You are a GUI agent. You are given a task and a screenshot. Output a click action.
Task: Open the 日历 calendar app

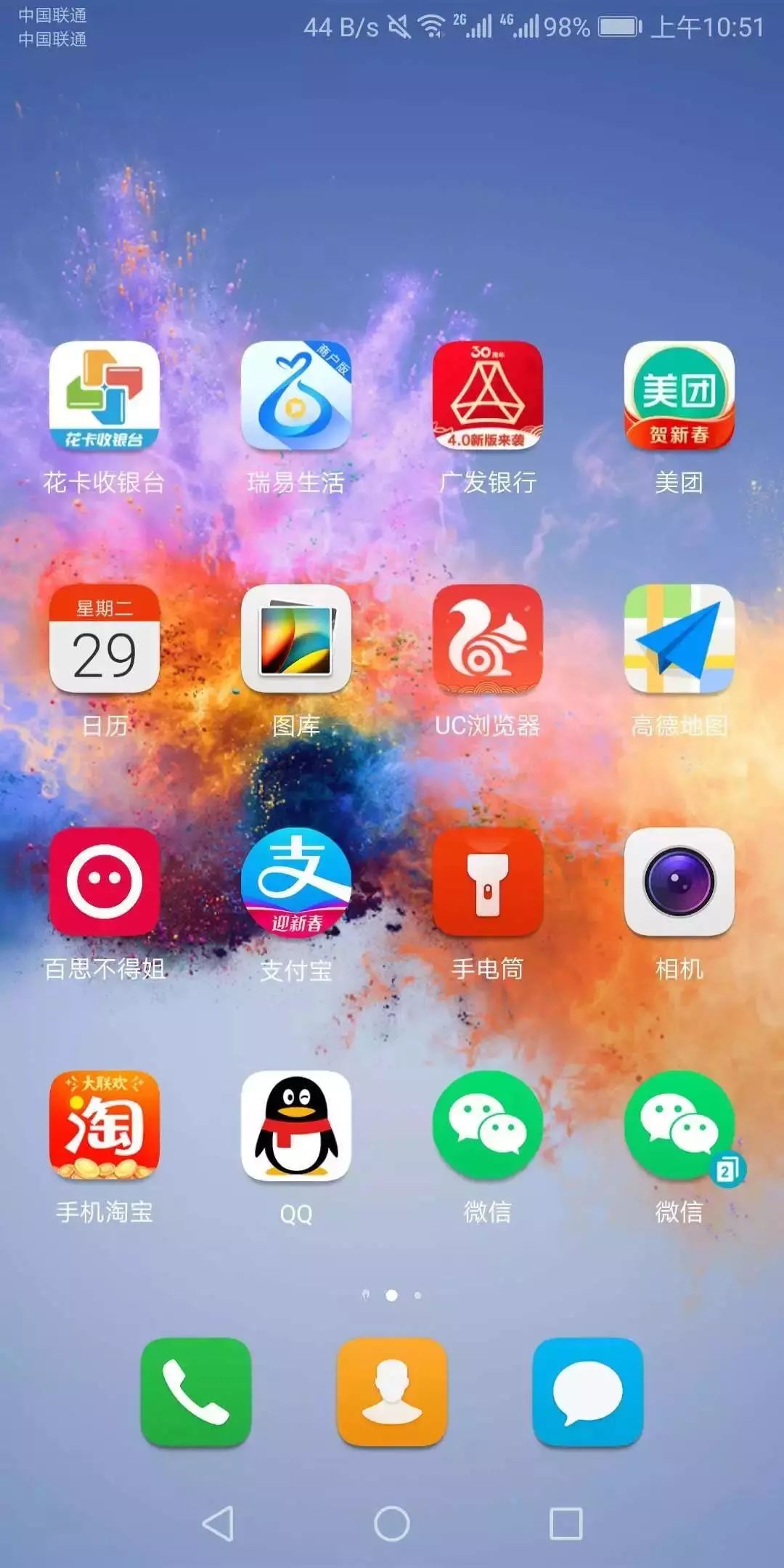(105, 640)
